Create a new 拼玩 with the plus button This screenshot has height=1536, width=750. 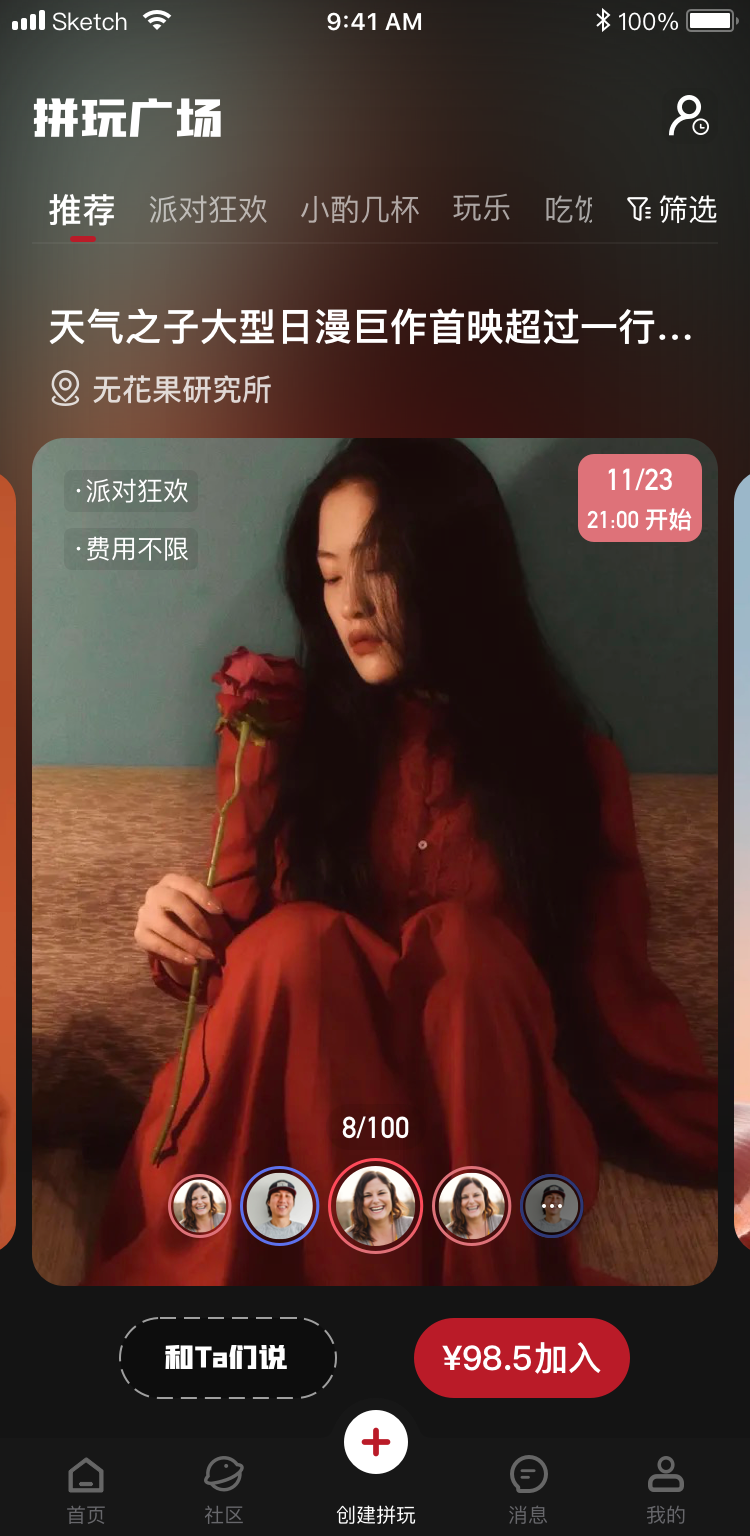pyautogui.click(x=375, y=1442)
